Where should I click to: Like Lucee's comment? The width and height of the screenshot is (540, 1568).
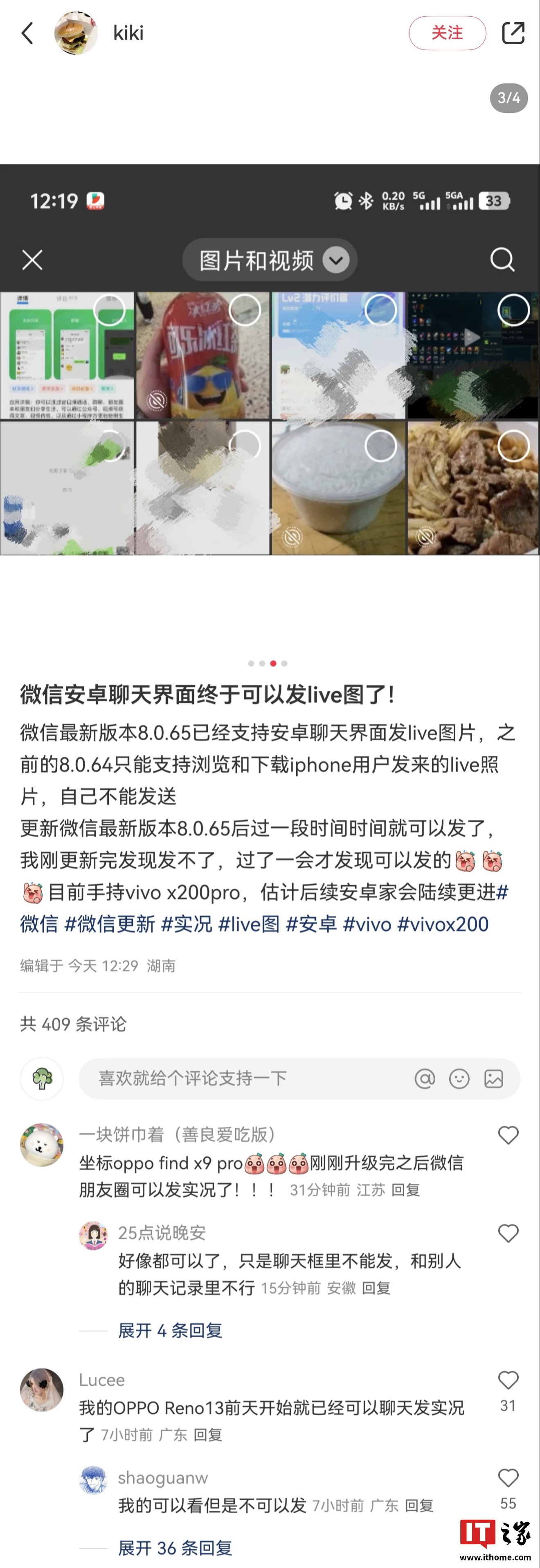(x=509, y=1380)
